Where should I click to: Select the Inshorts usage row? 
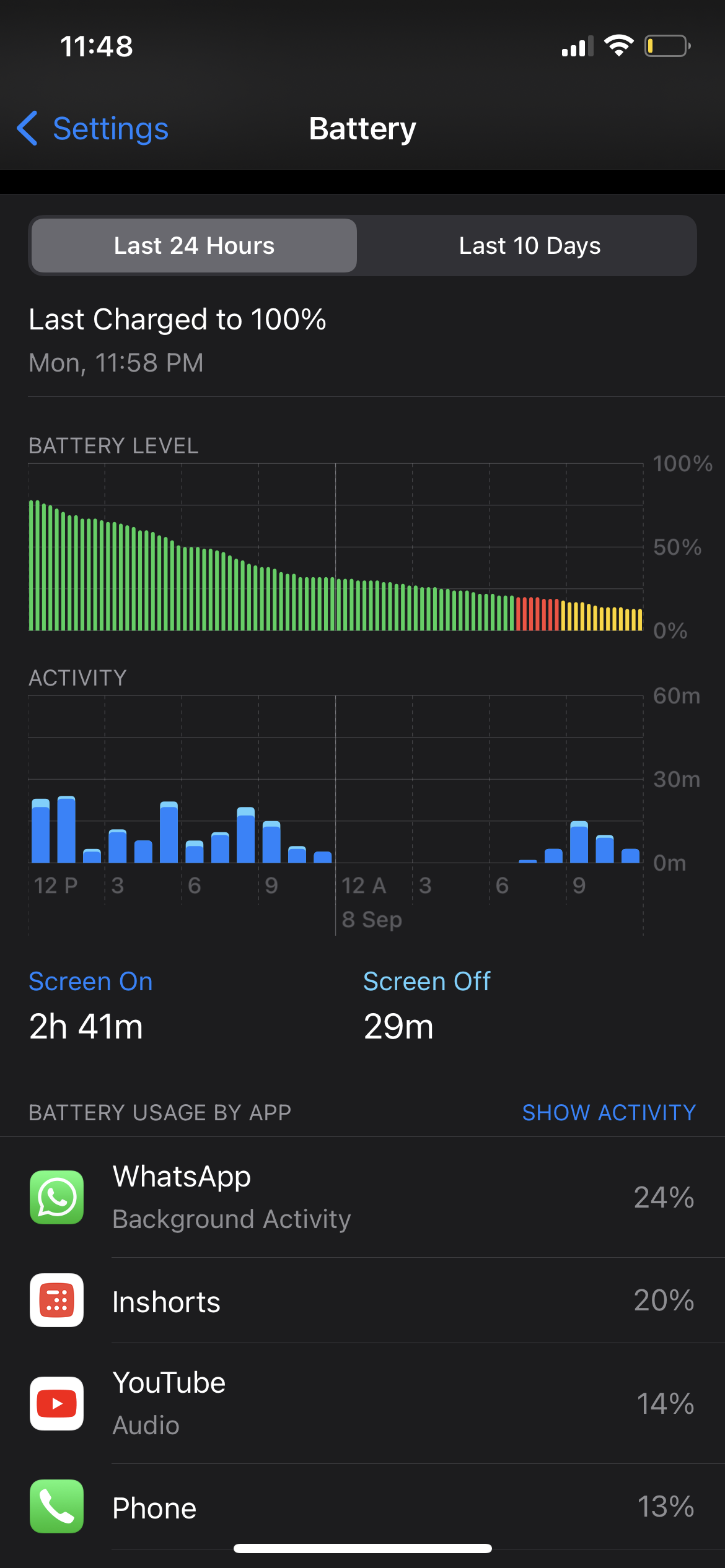click(362, 1300)
